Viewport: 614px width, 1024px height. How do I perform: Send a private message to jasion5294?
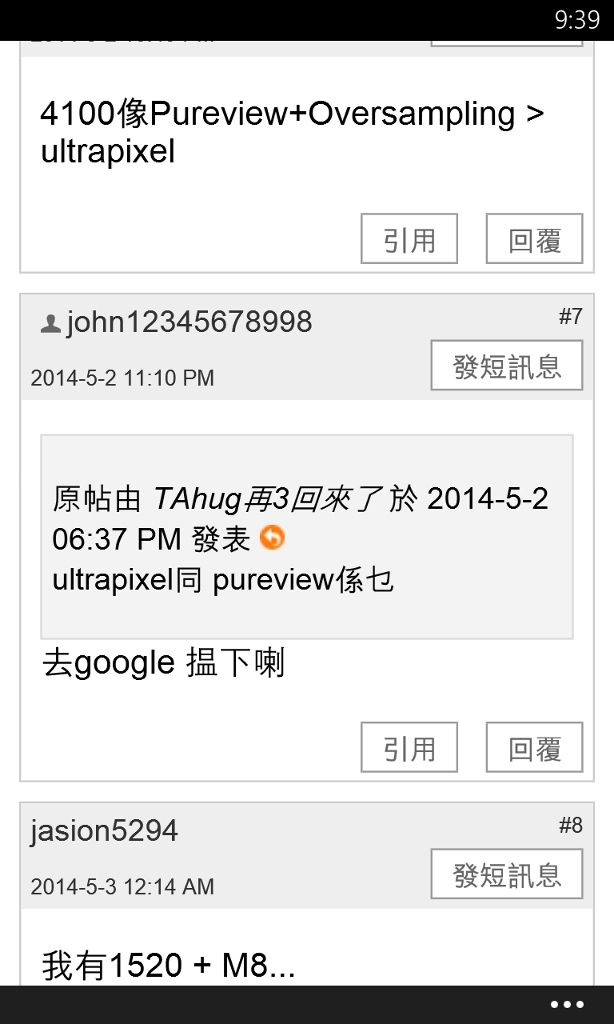click(x=507, y=874)
